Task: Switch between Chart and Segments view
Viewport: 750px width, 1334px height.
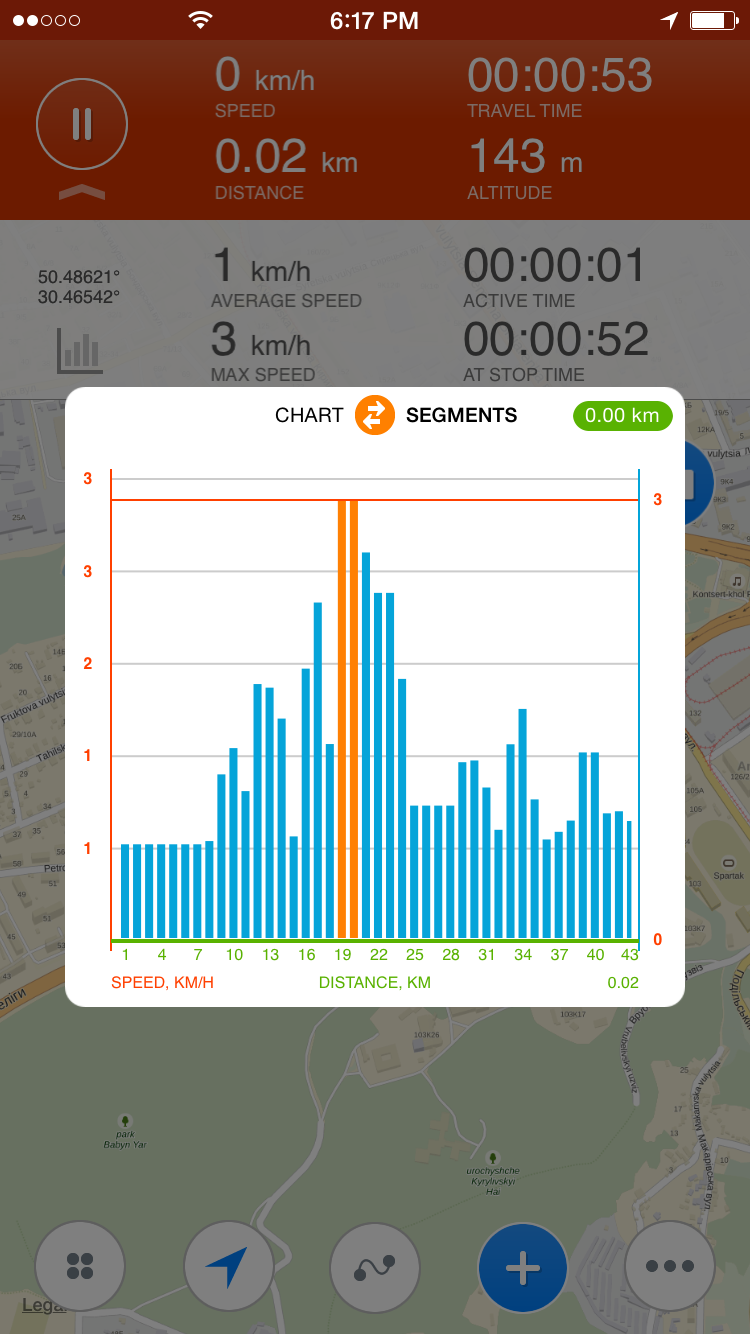Action: (375, 415)
